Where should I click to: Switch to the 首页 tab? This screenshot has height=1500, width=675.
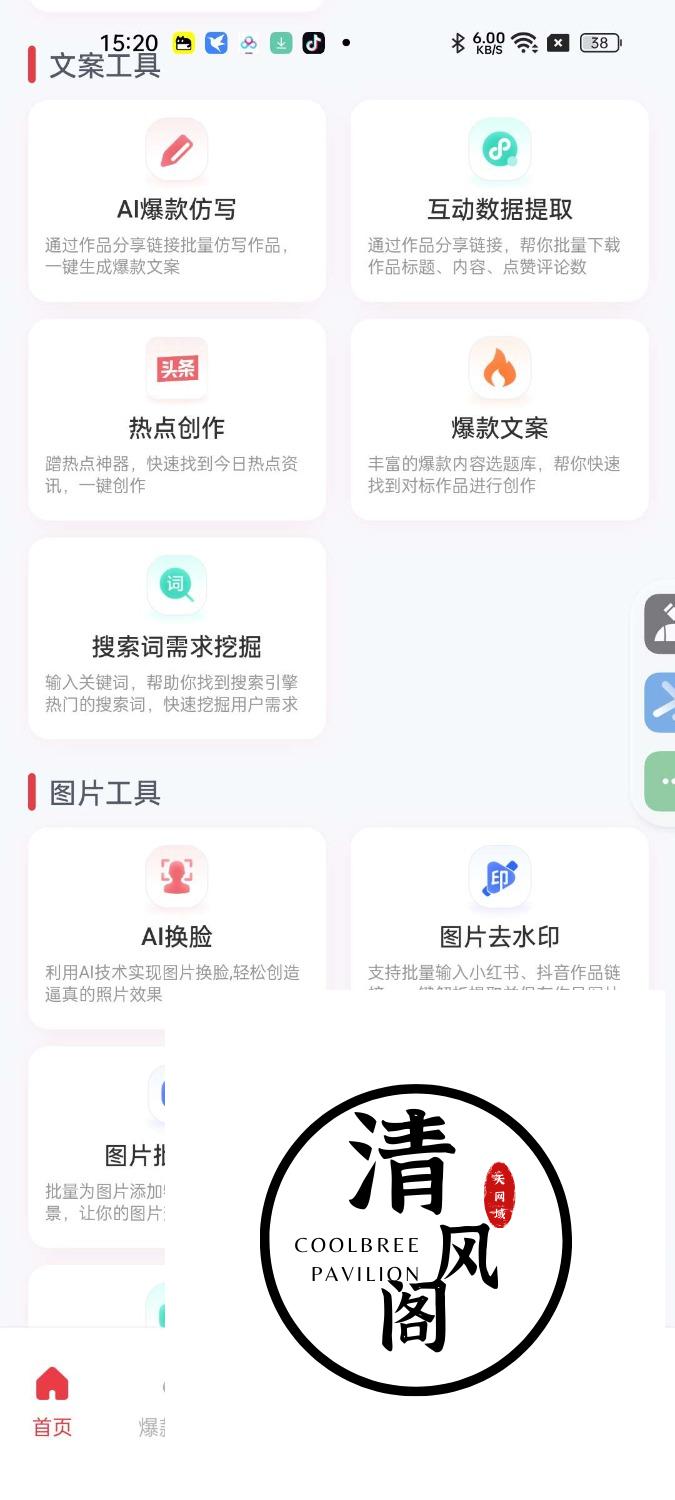[52, 1403]
